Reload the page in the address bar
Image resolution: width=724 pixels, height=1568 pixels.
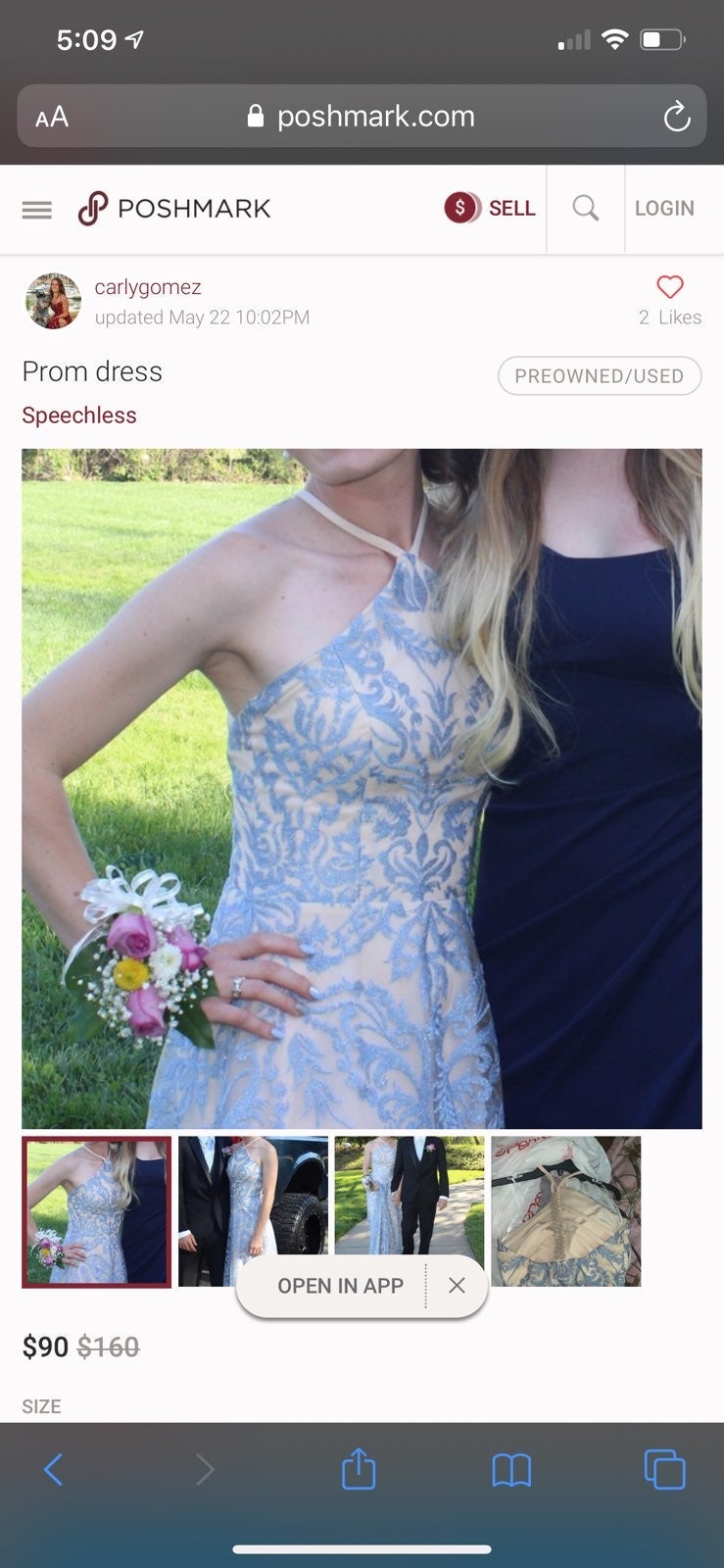click(x=676, y=117)
